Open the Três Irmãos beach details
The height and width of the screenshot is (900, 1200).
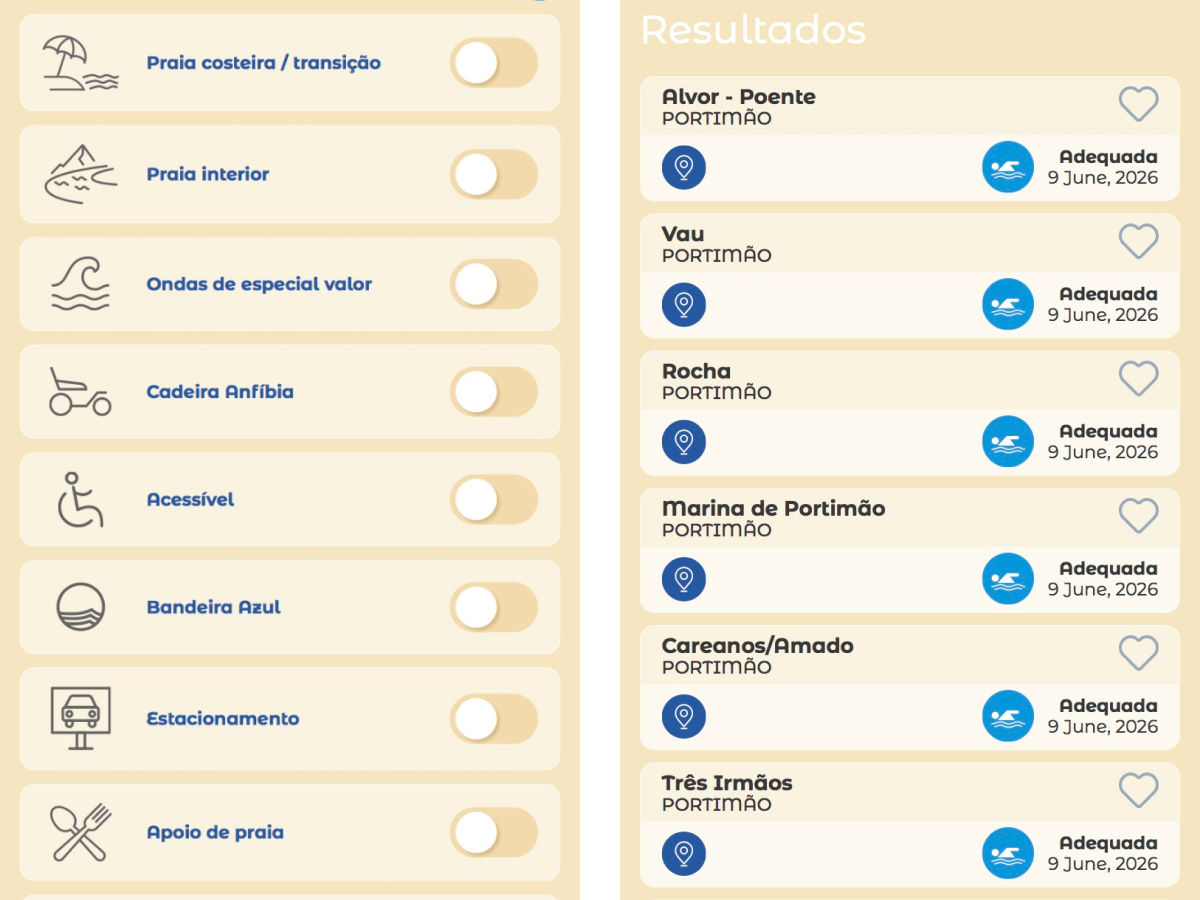point(910,824)
